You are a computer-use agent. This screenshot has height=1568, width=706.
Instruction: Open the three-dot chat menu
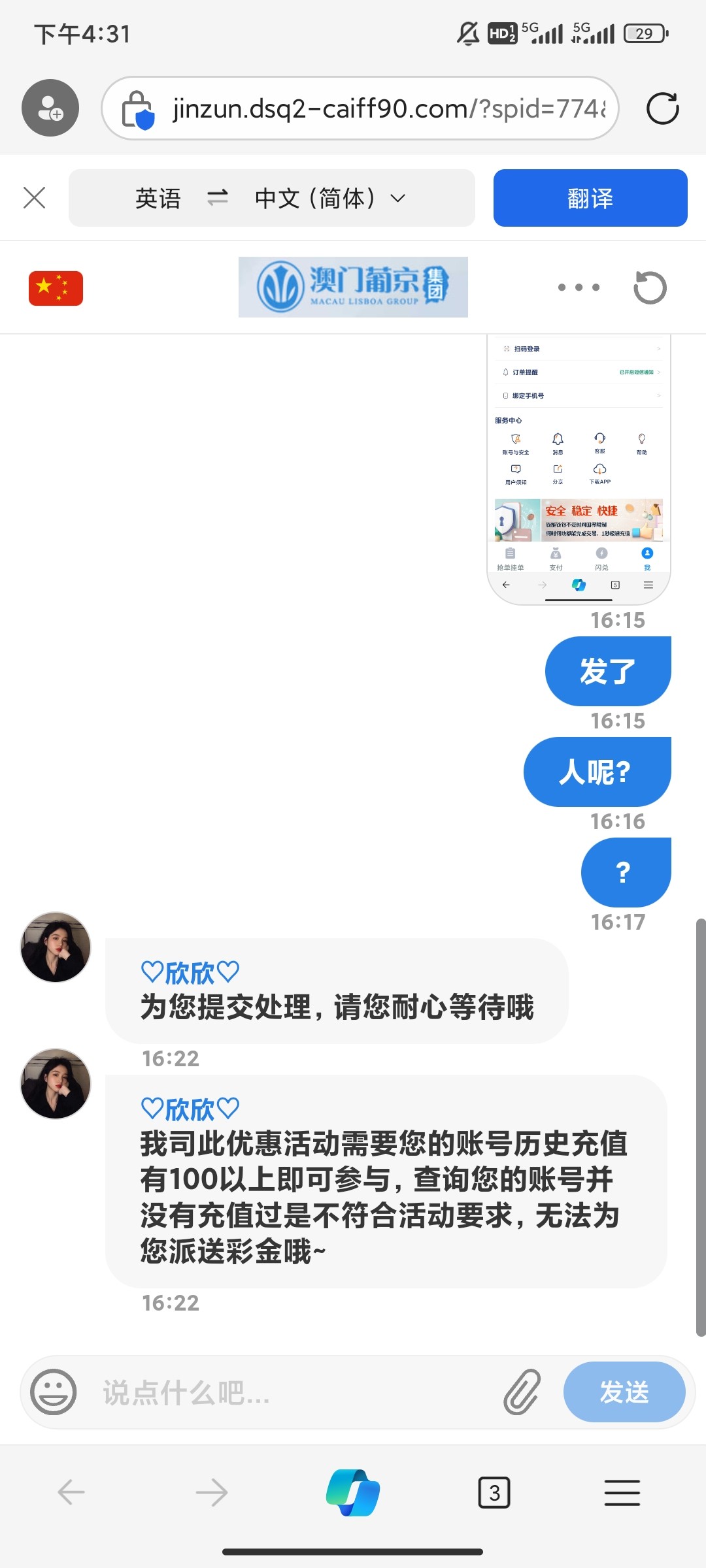[x=578, y=287]
